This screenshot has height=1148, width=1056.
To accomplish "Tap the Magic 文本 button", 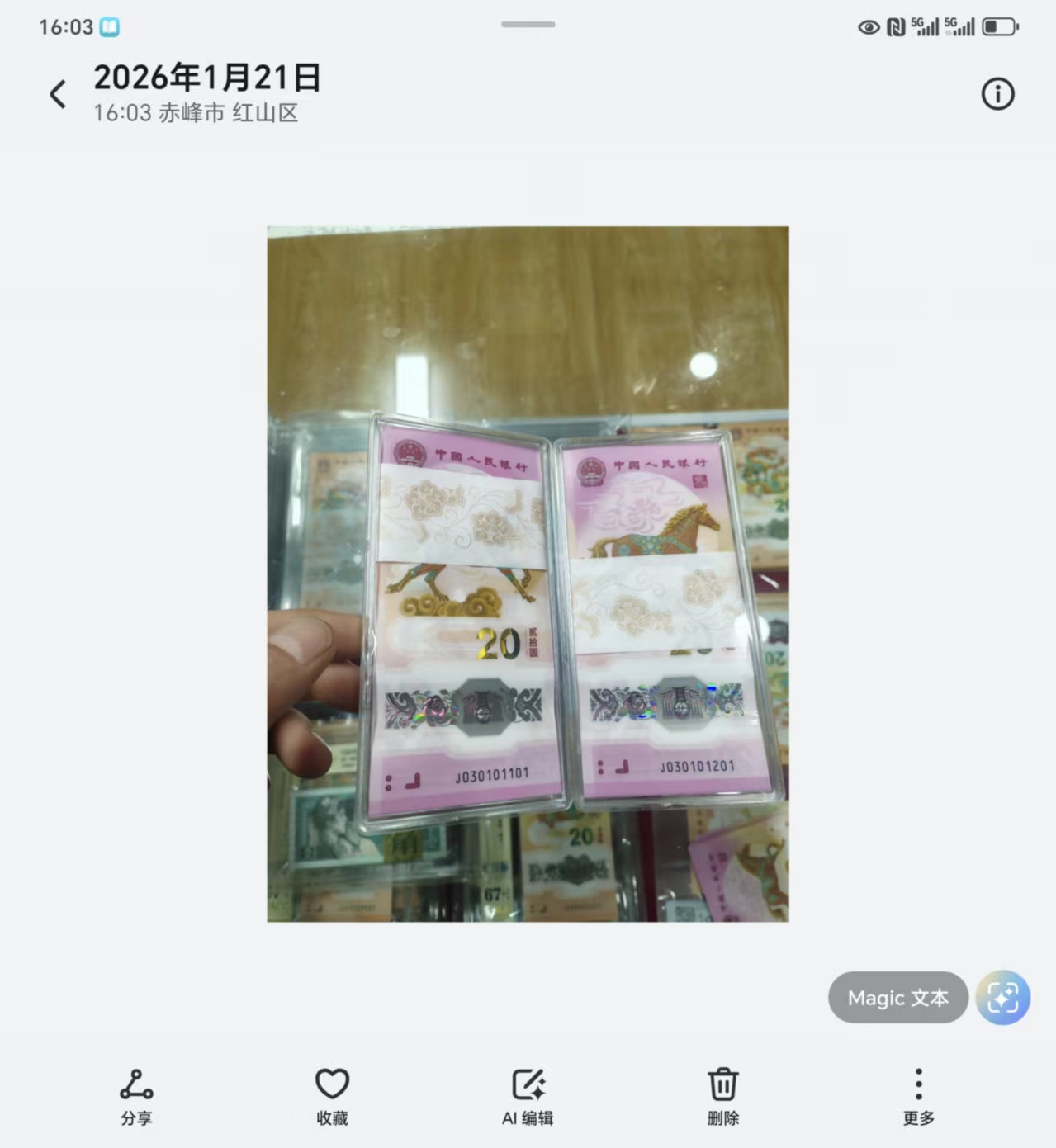I will coord(897,998).
